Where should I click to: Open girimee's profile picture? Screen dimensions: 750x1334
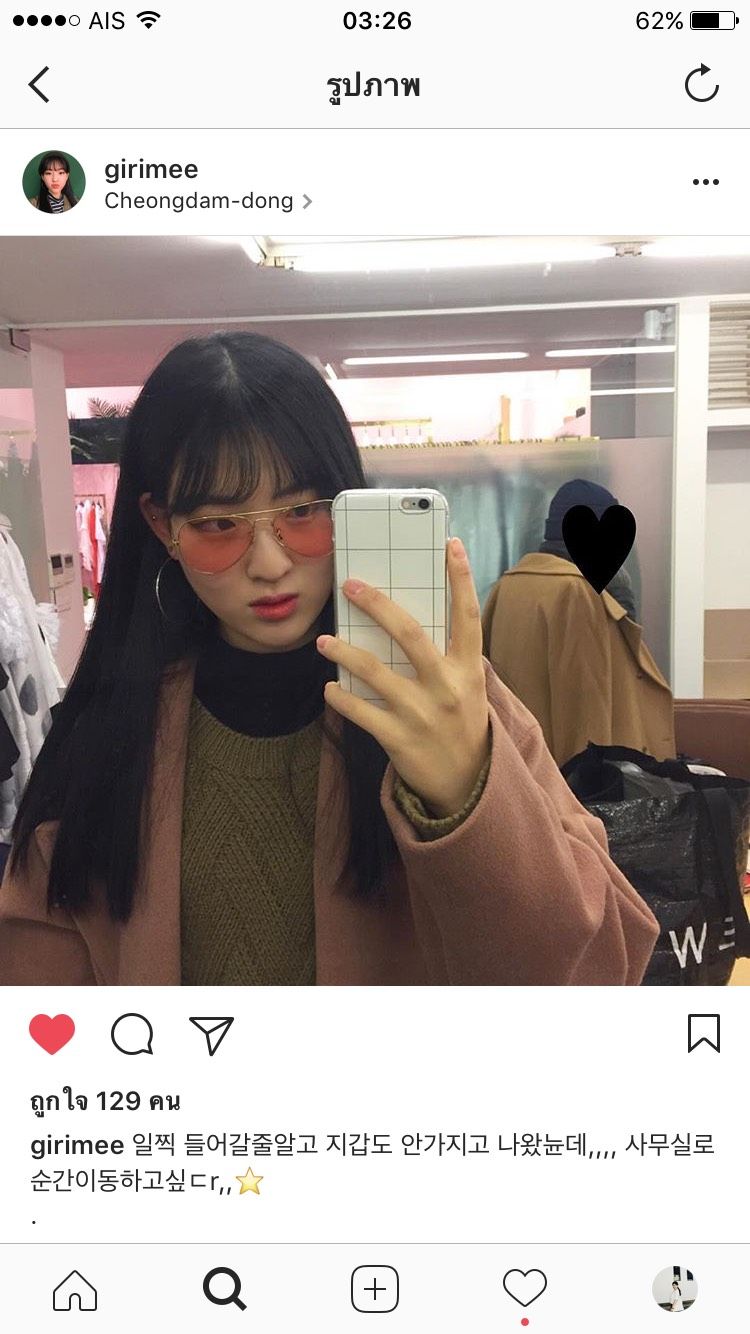(x=54, y=182)
